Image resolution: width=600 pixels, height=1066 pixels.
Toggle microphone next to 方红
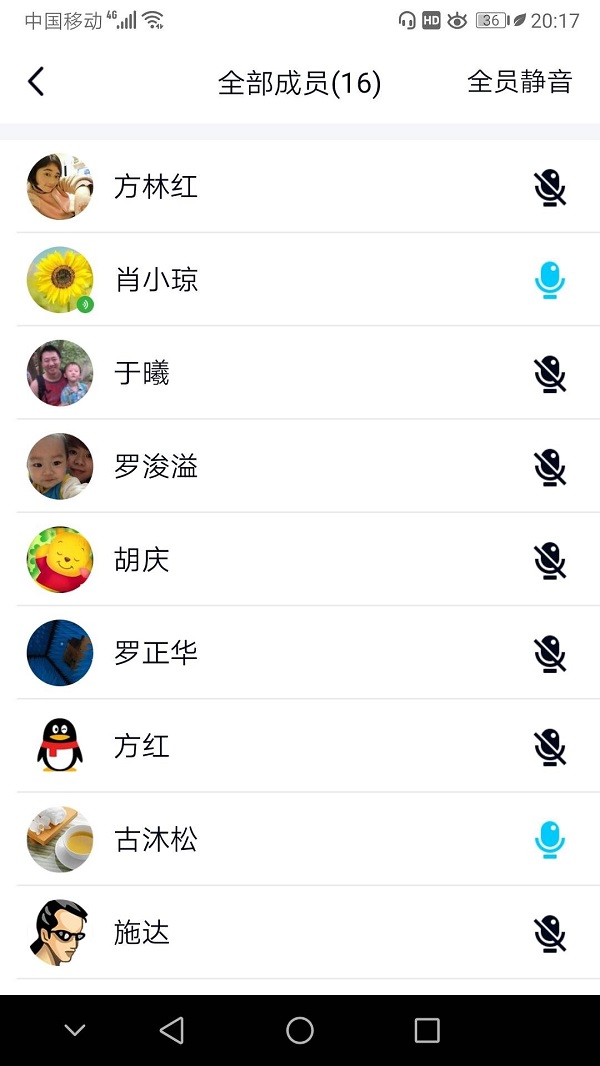[x=549, y=746]
